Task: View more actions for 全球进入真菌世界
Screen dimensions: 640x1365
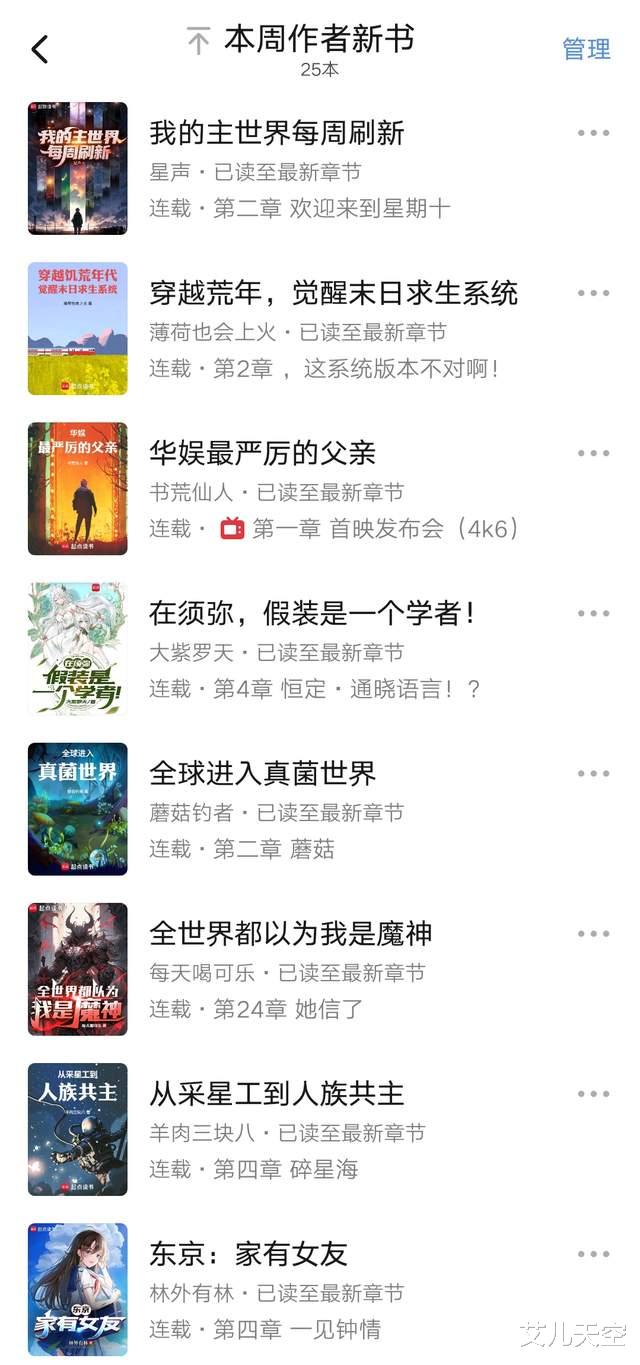Action: coord(593,773)
